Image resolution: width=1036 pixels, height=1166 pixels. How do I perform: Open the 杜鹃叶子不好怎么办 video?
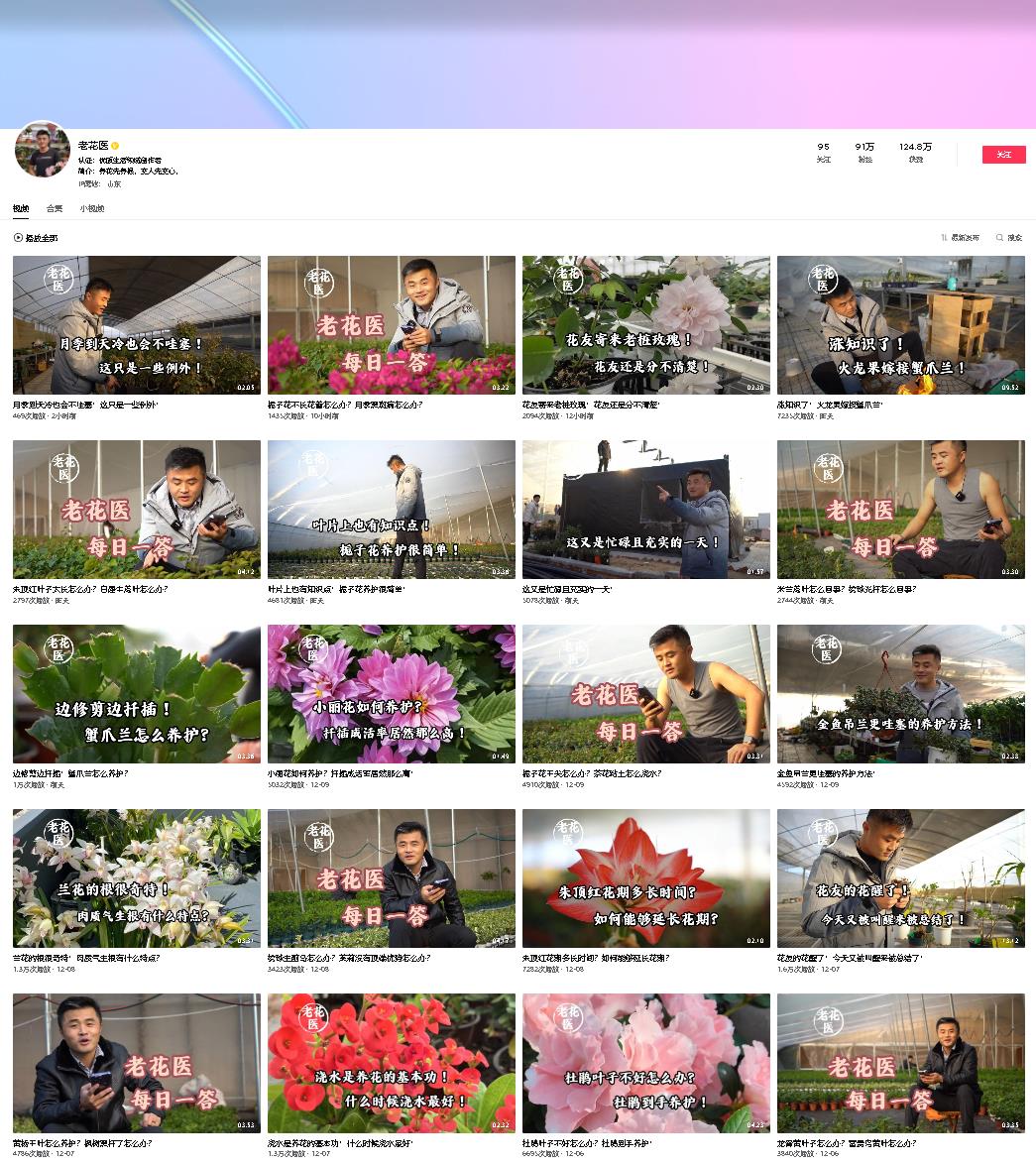coord(645,1063)
